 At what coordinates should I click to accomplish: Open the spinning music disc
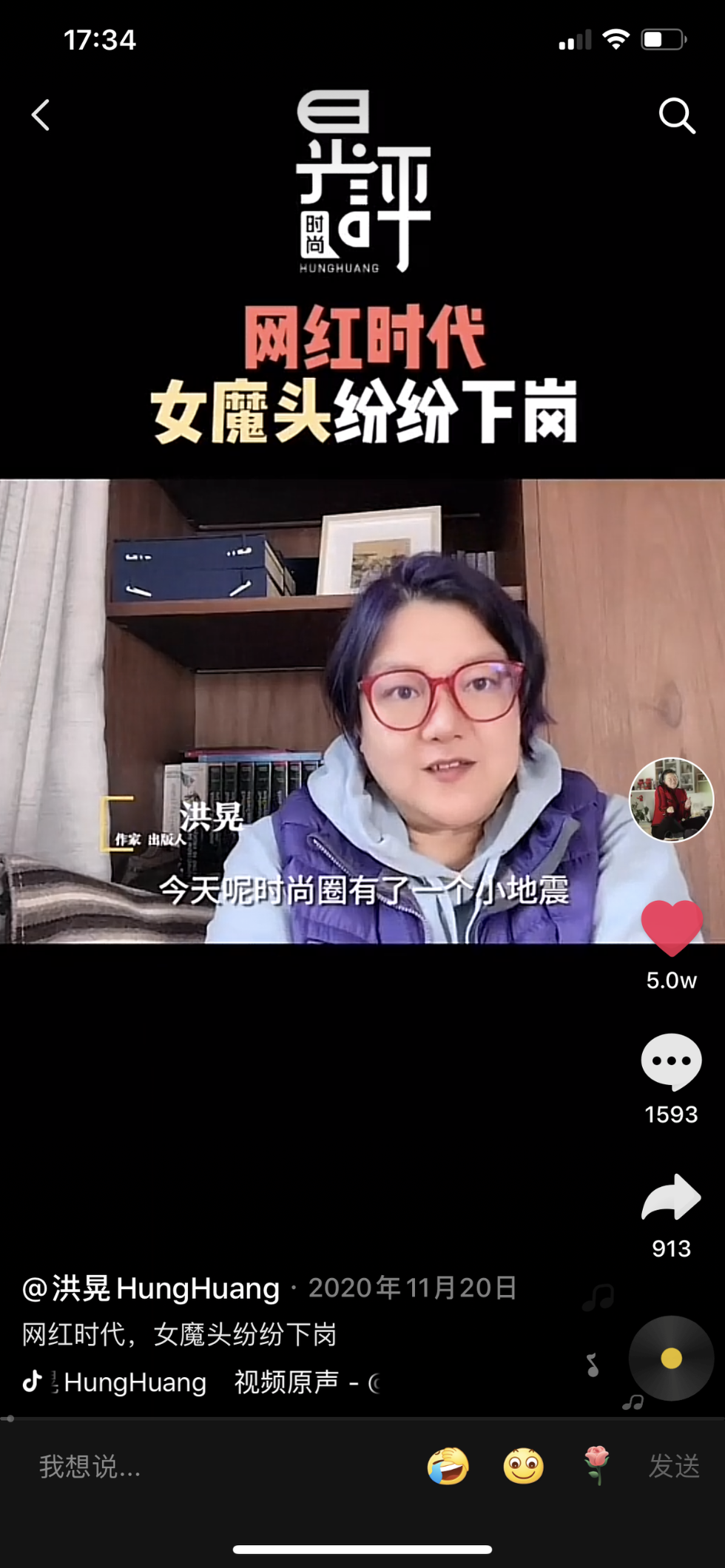pos(671,1359)
